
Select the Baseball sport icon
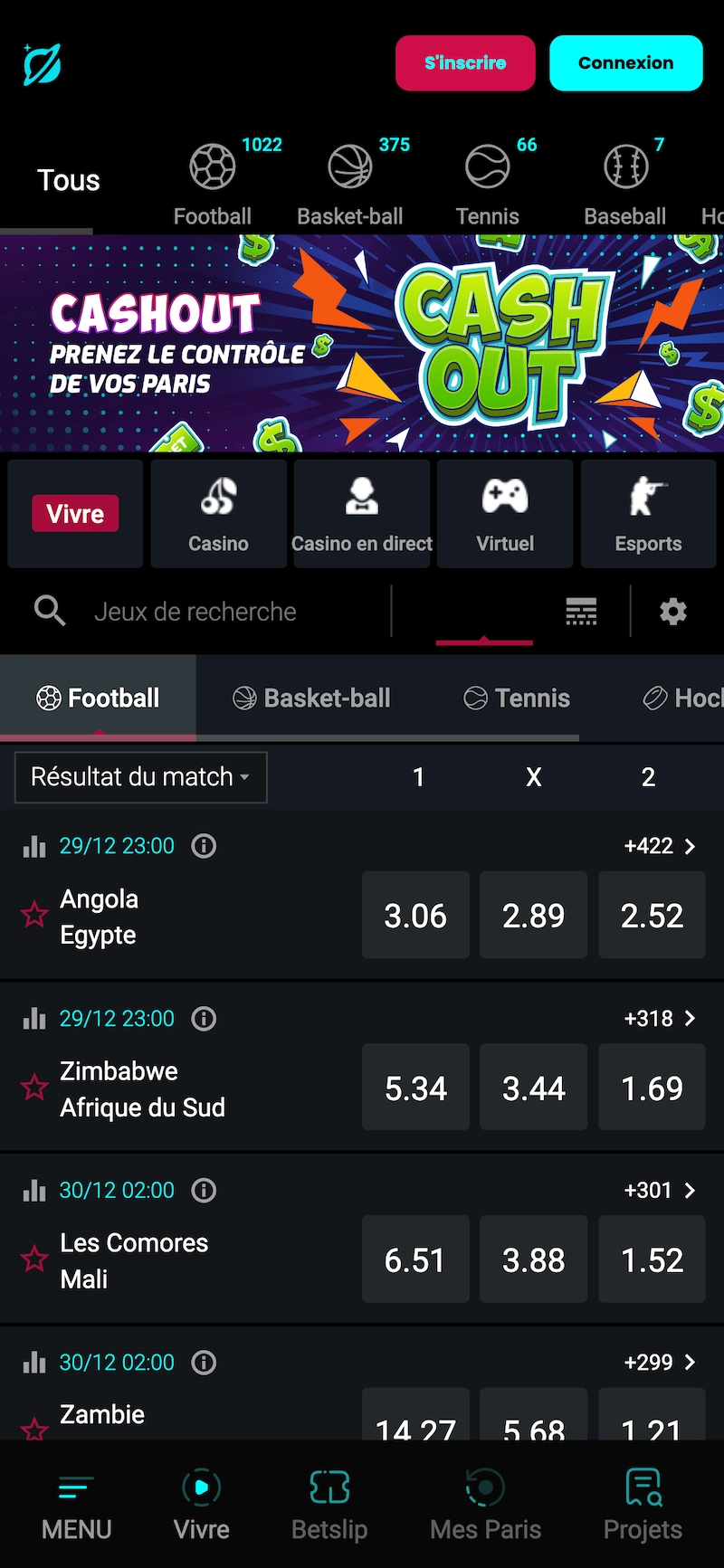tap(624, 166)
